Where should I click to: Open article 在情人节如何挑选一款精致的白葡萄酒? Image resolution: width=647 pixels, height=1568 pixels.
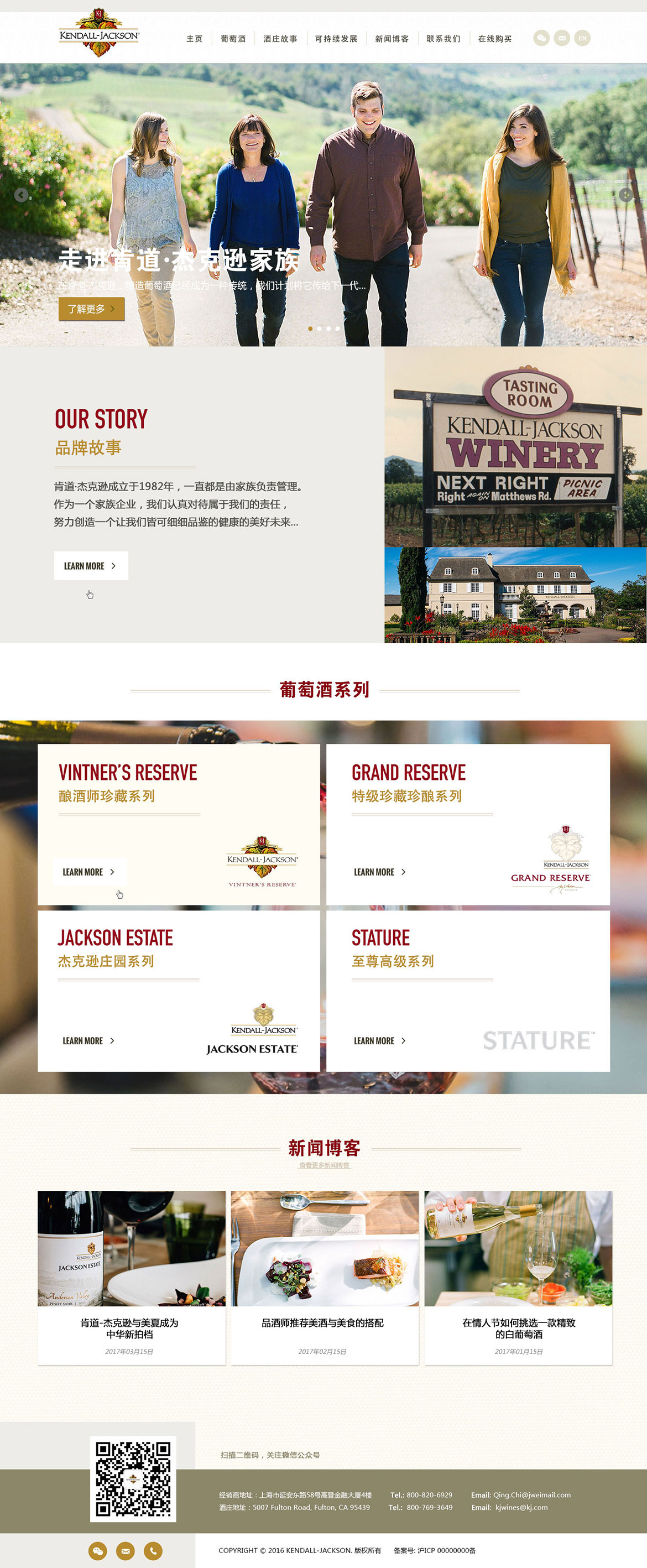[518, 1327]
